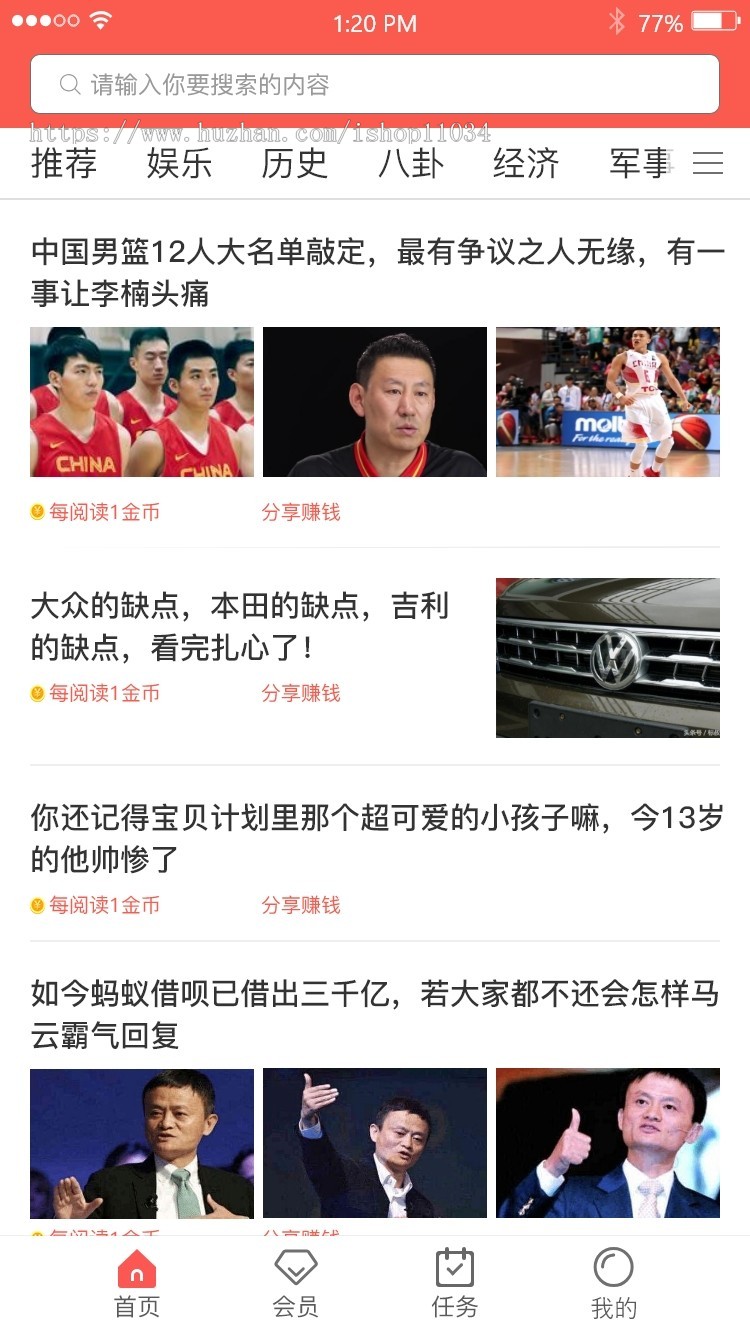The height and width of the screenshot is (1334, 750).
Task: Tap 分享赚钱 under the basketball news article
Action: (x=301, y=512)
